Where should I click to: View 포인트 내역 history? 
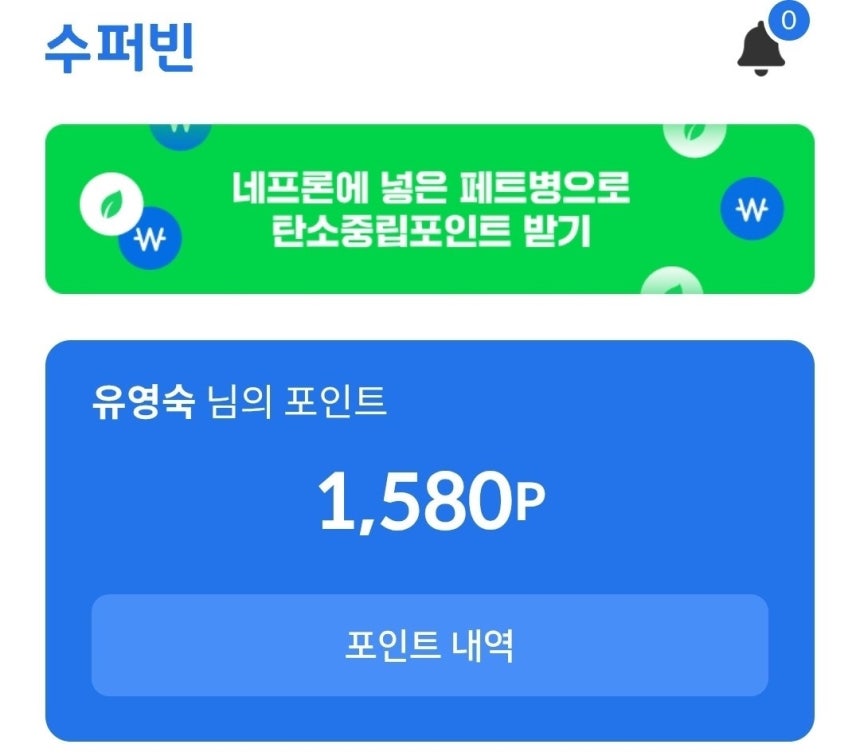[x=430, y=645]
